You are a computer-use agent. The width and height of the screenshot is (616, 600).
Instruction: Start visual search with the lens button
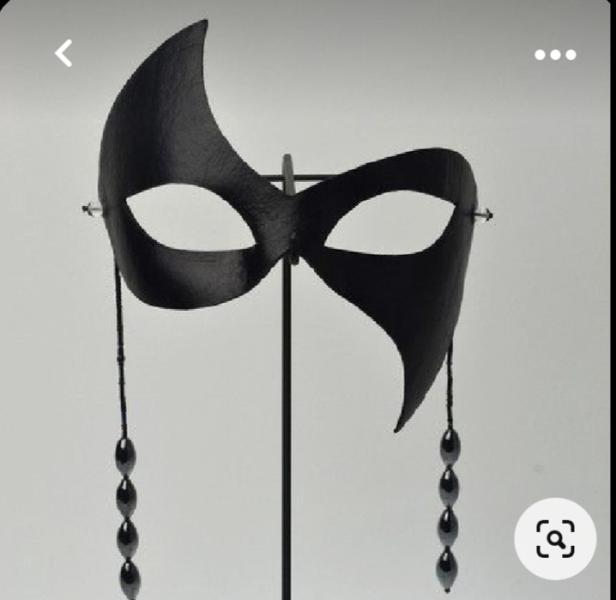coord(555,539)
